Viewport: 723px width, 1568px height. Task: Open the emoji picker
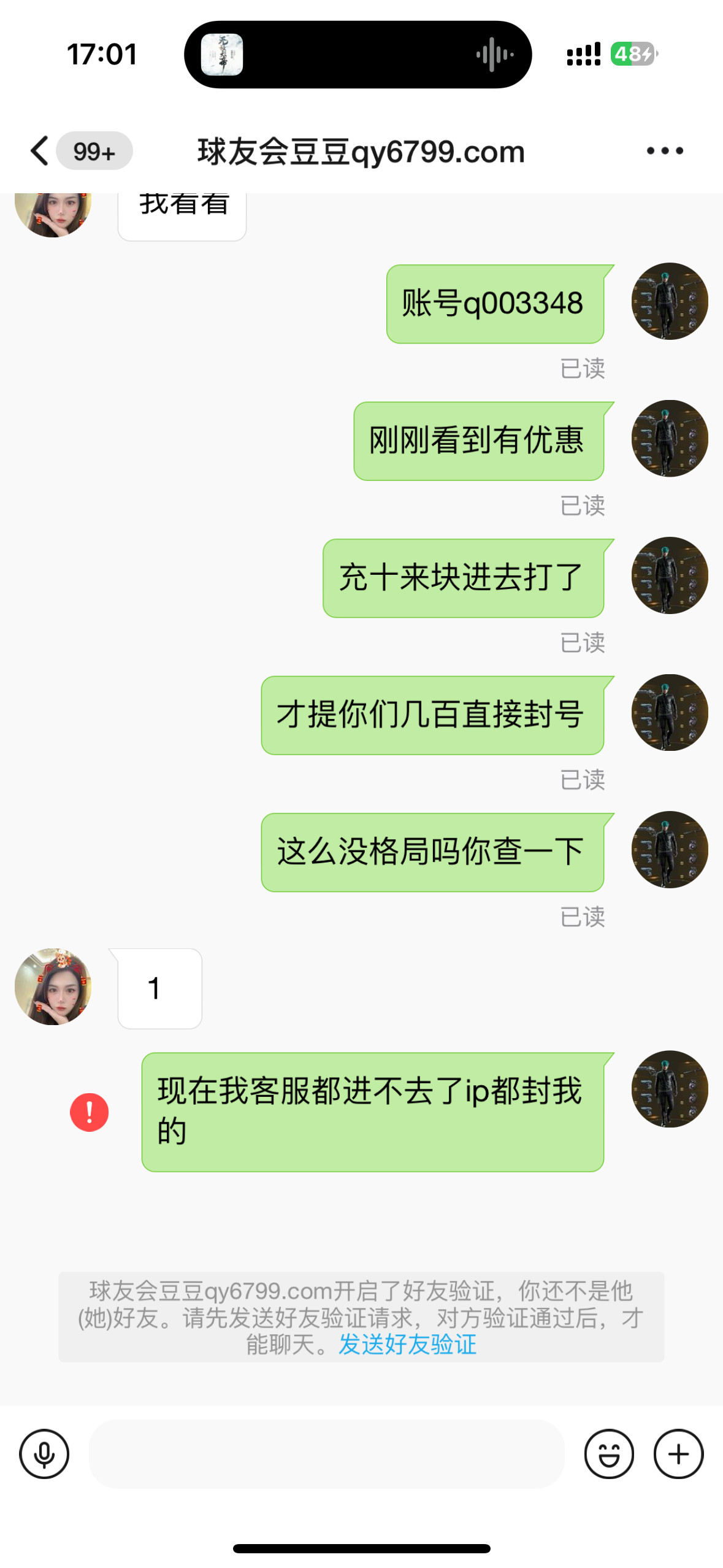[608, 1453]
